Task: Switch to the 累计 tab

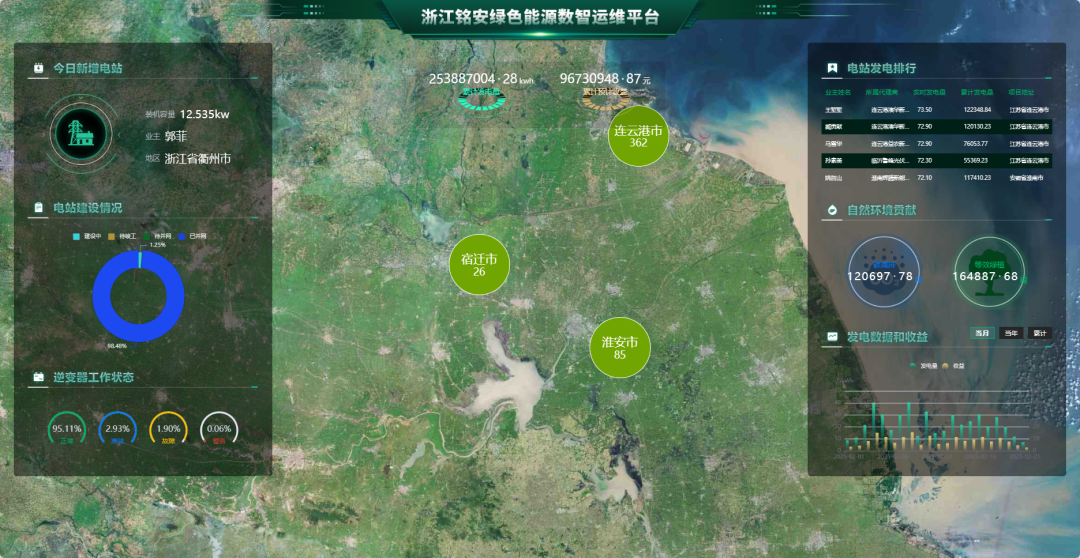Action: (1040, 333)
